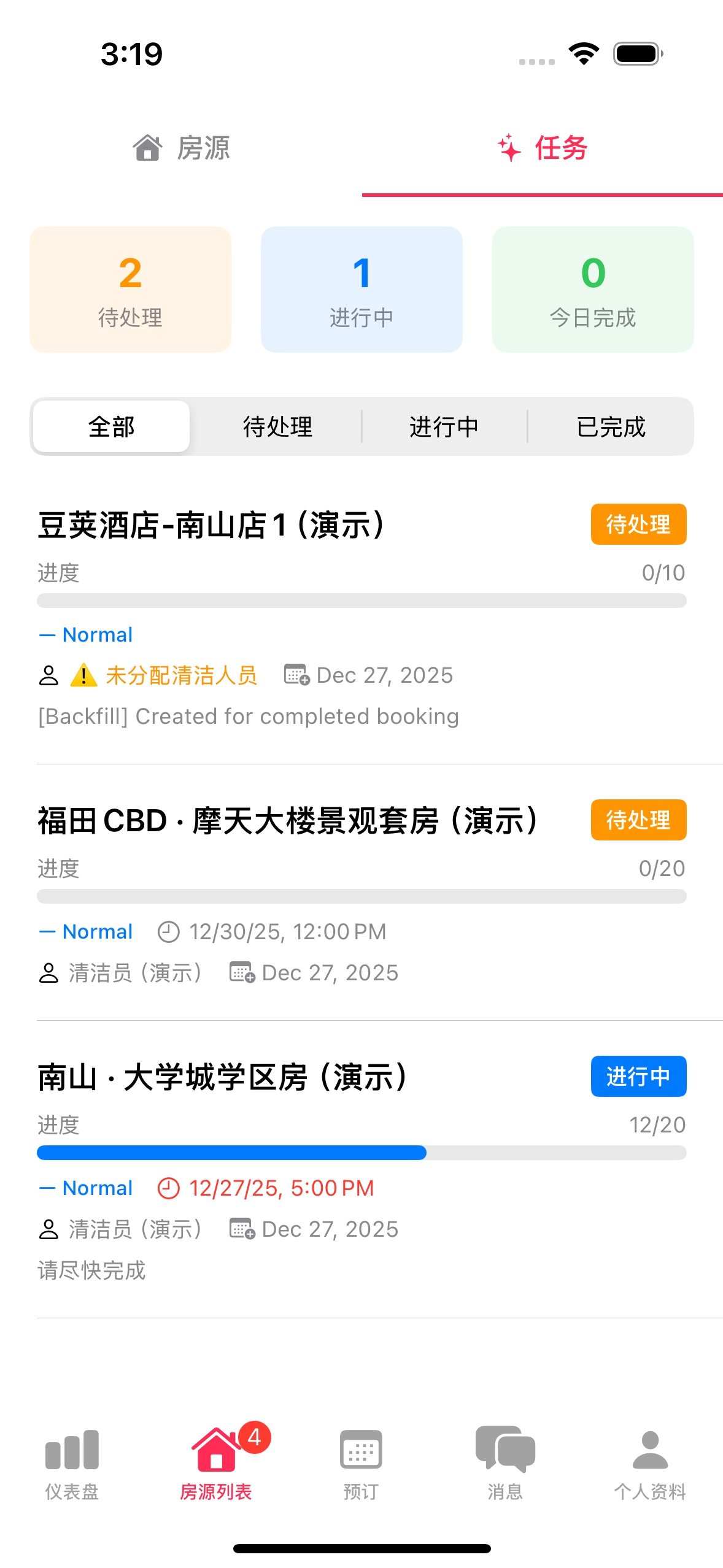This screenshot has width=723, height=1568.
Task: Show 全部 tasks in the filter
Action: (x=112, y=427)
